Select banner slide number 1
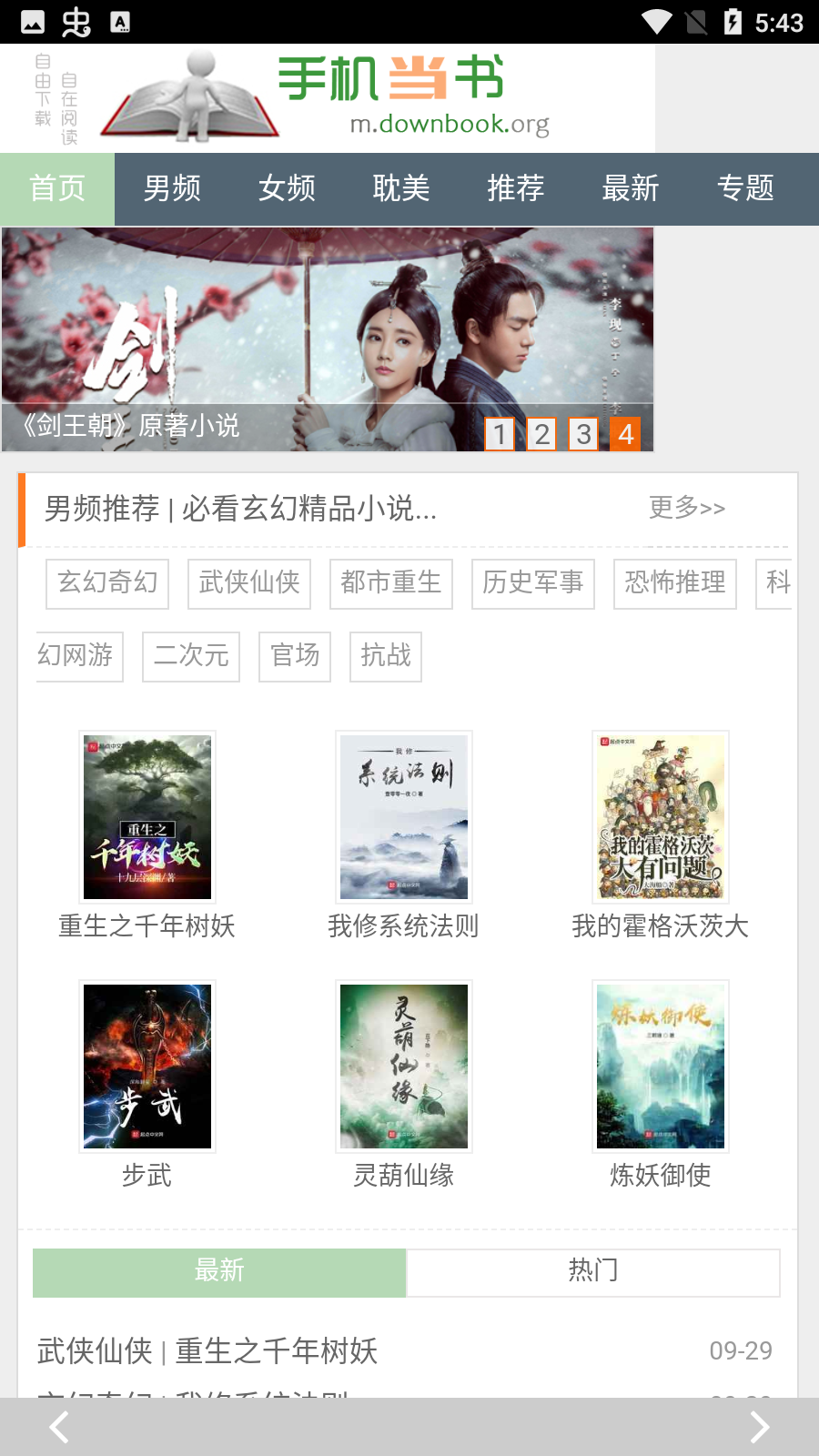Screen dimensions: 819x1456 tap(500, 434)
